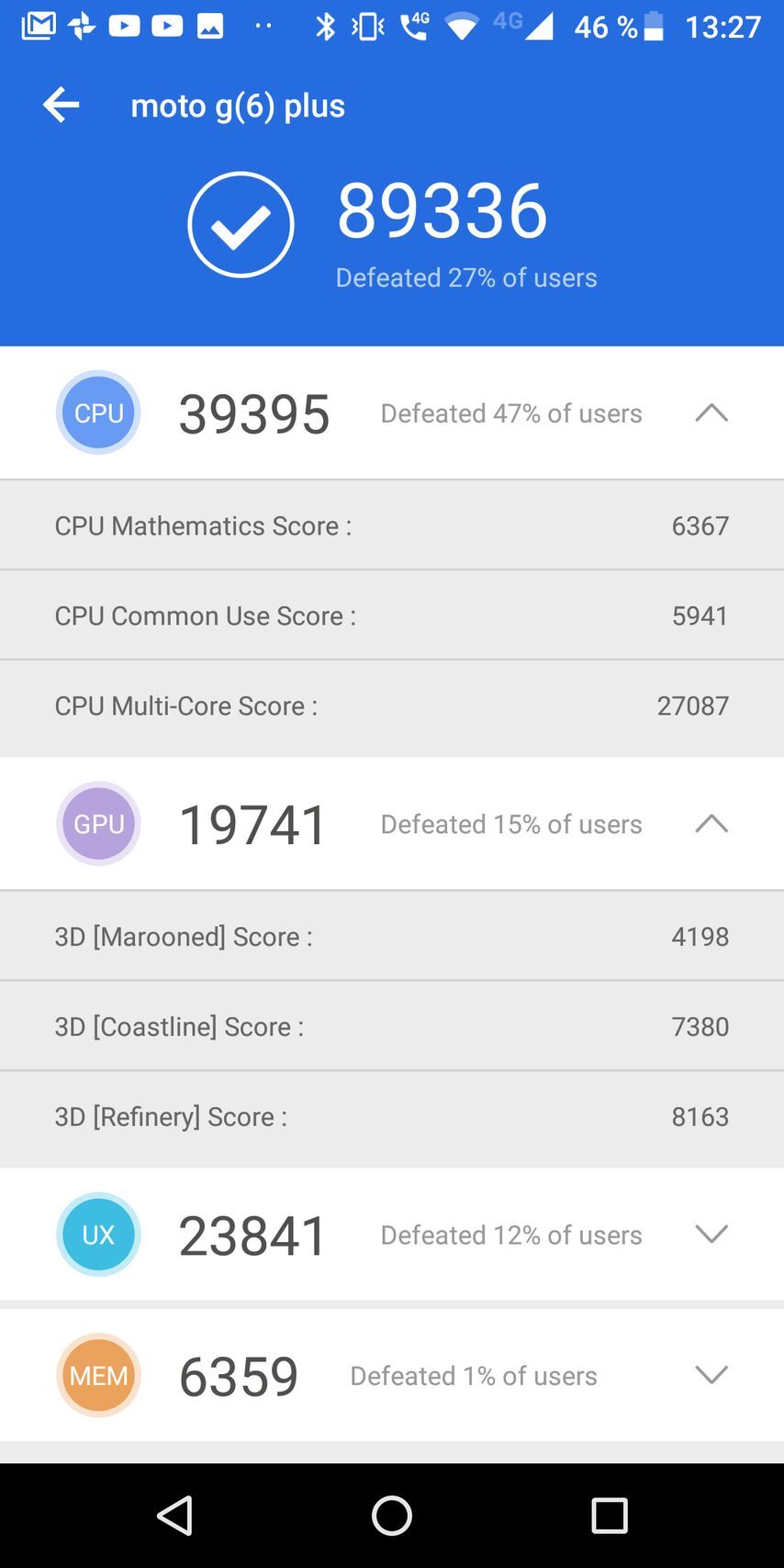Image resolution: width=784 pixels, height=1568 pixels.
Task: Collapse the CPU score section
Action: 711,412
